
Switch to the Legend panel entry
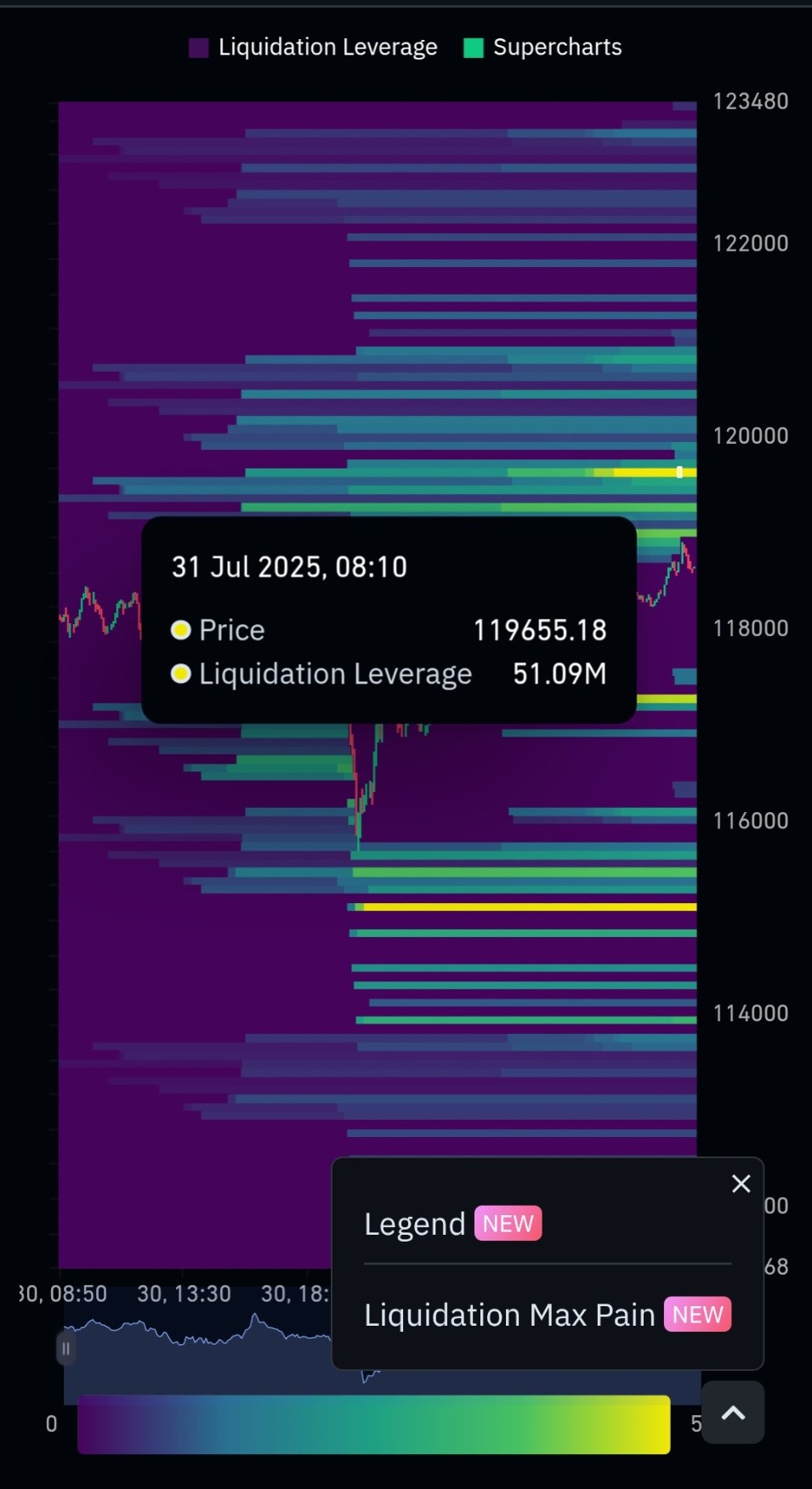416,1223
